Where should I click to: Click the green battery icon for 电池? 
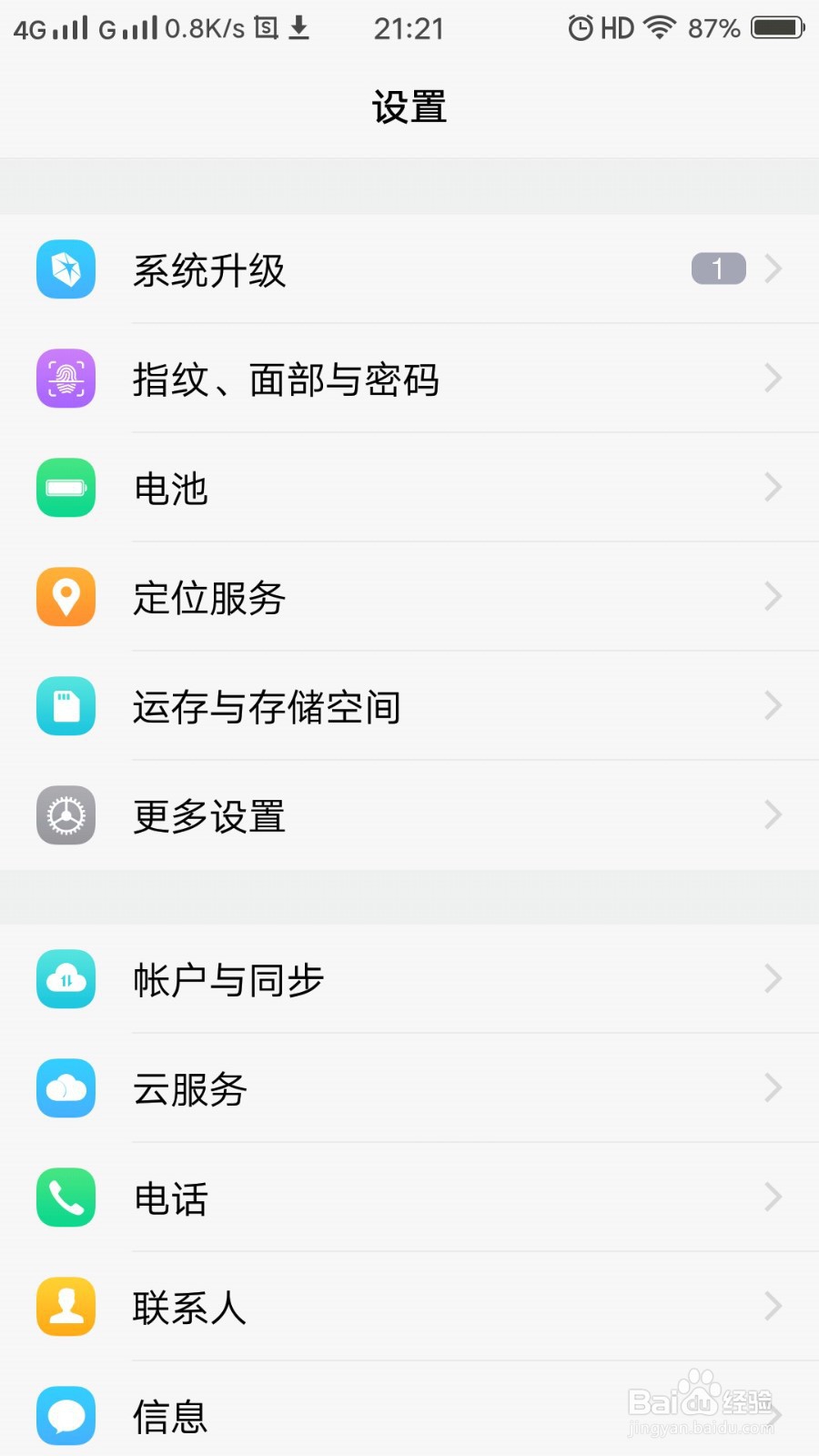(65, 488)
